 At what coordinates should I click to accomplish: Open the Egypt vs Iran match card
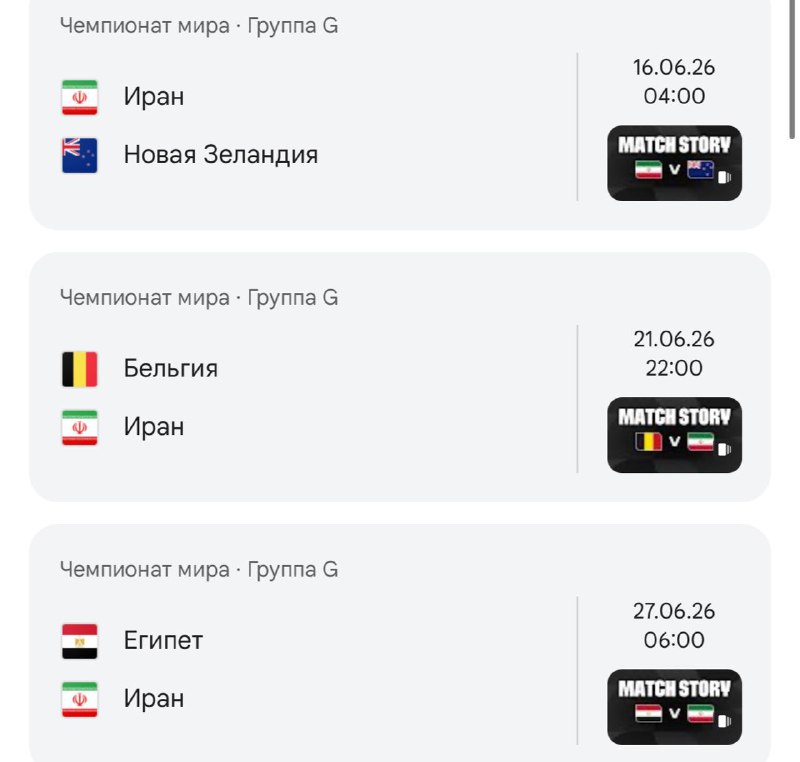(300, 668)
